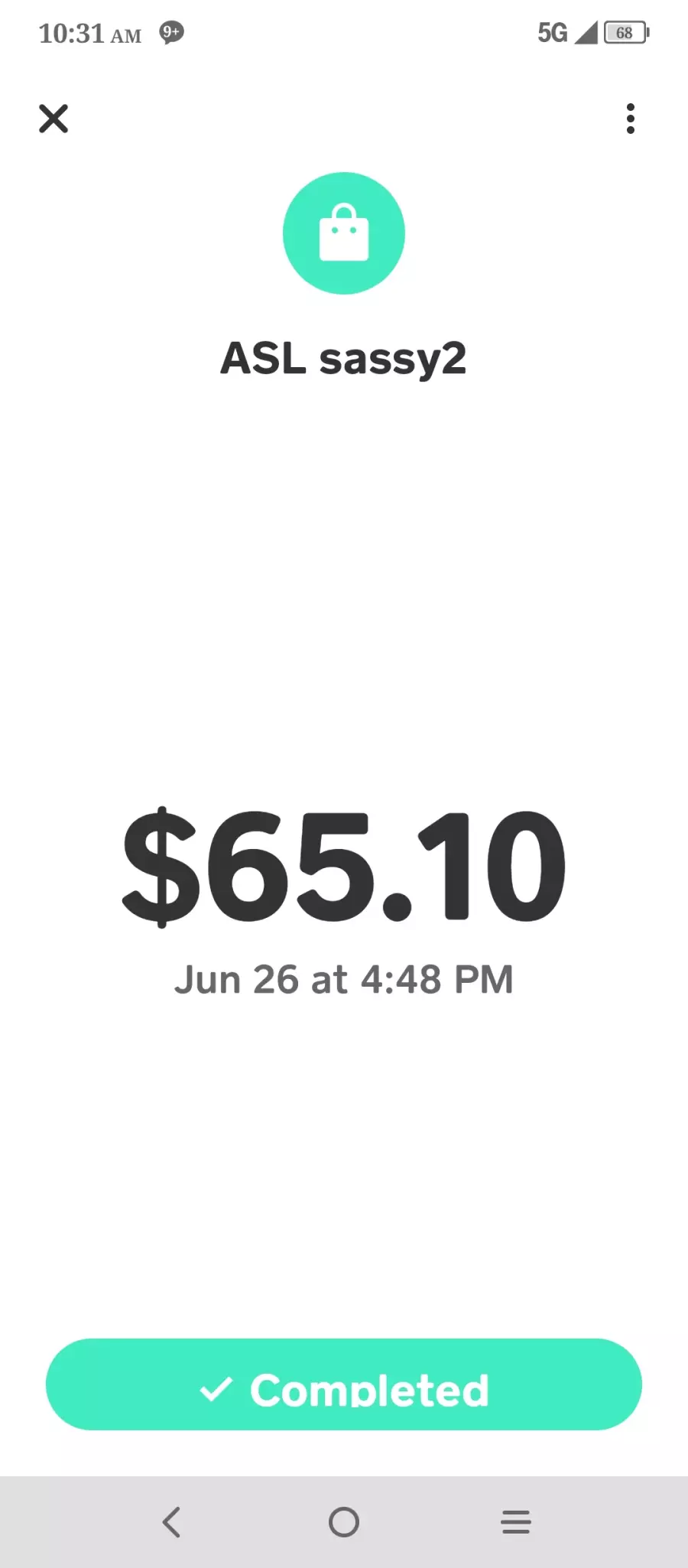The height and width of the screenshot is (1568, 688).
Task: Open recent apps from the navigation bar
Action: click(x=516, y=1522)
